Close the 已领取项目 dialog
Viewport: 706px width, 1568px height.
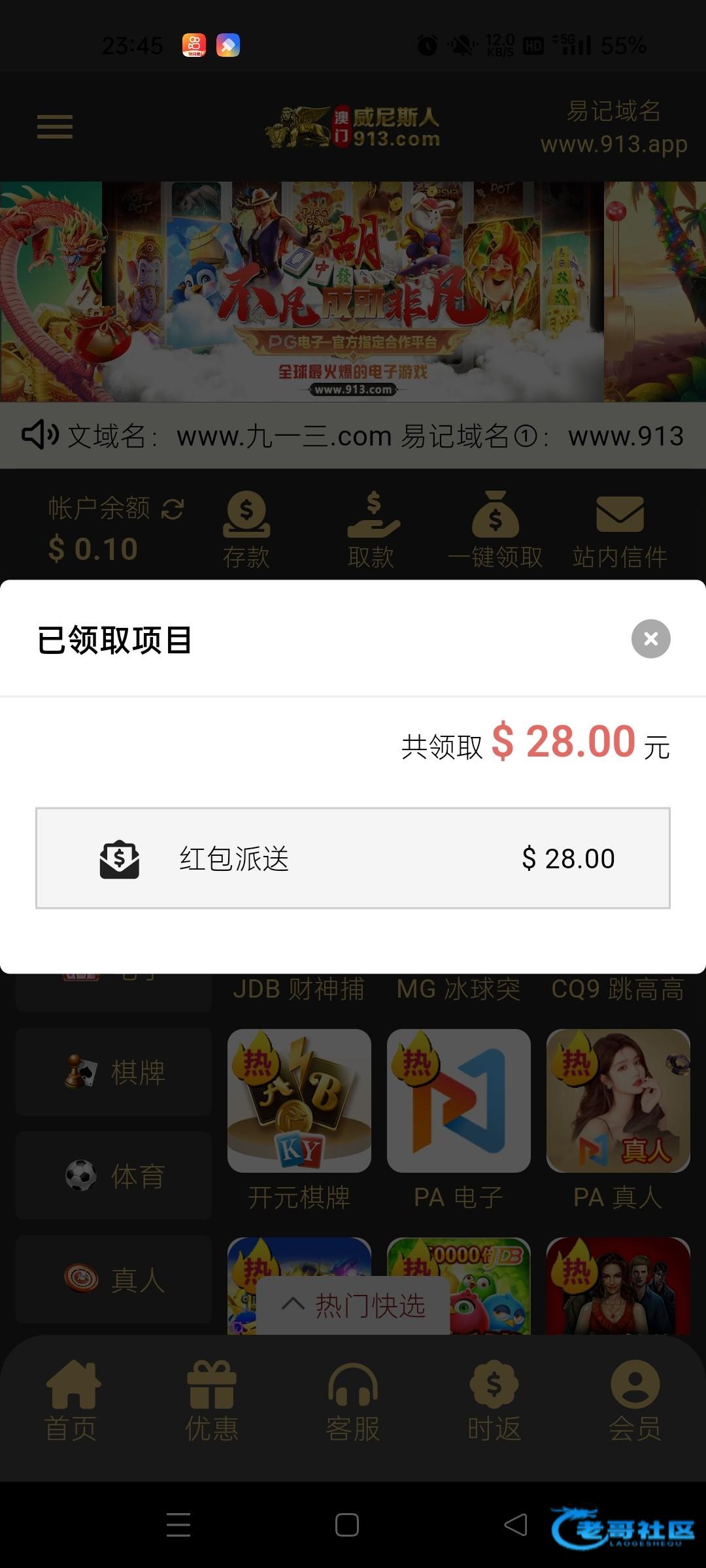pyautogui.click(x=650, y=638)
